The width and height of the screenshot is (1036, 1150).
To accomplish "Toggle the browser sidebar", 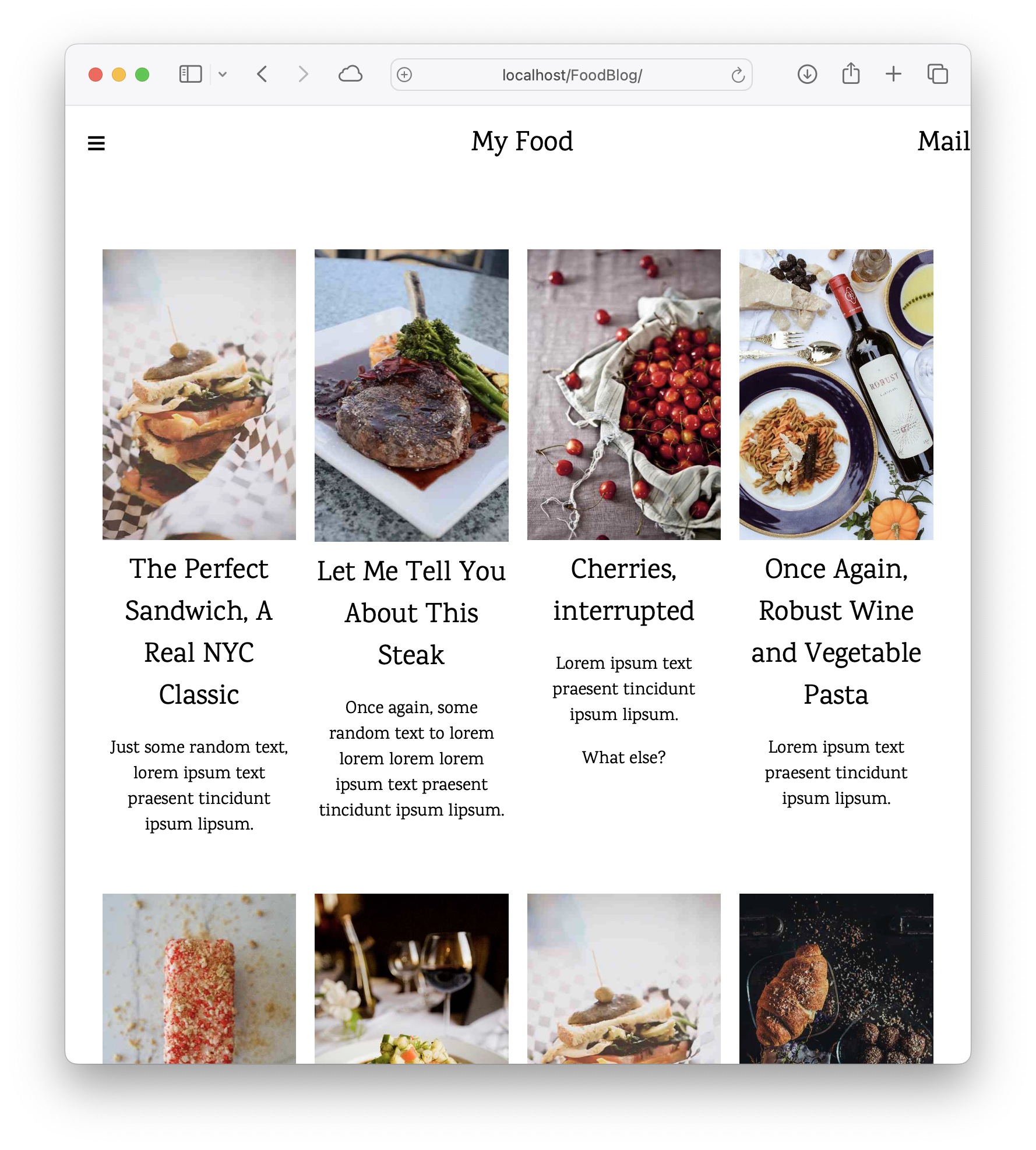I will click(x=191, y=75).
